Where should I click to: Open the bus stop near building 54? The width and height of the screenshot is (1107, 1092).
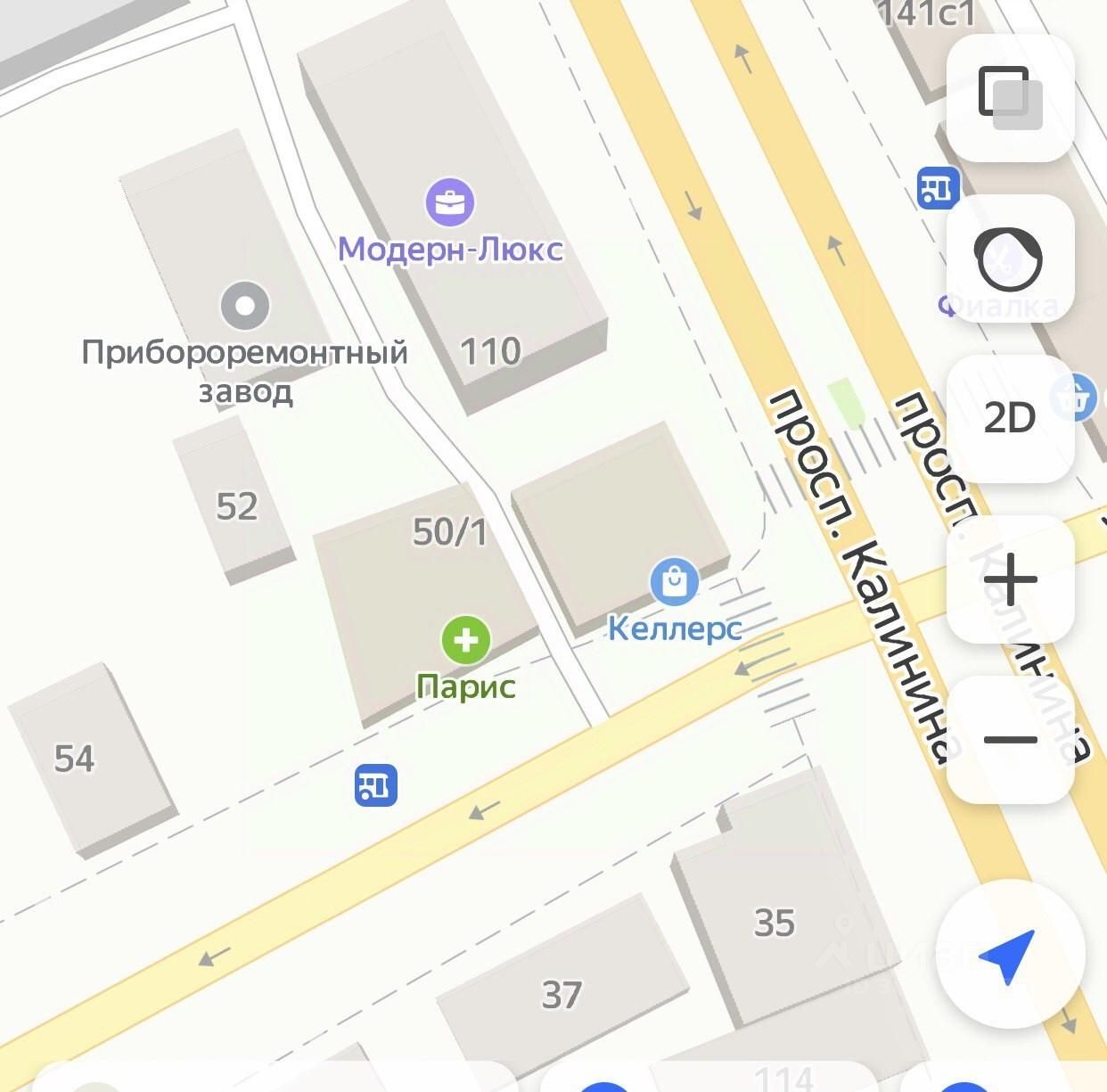[x=375, y=784]
